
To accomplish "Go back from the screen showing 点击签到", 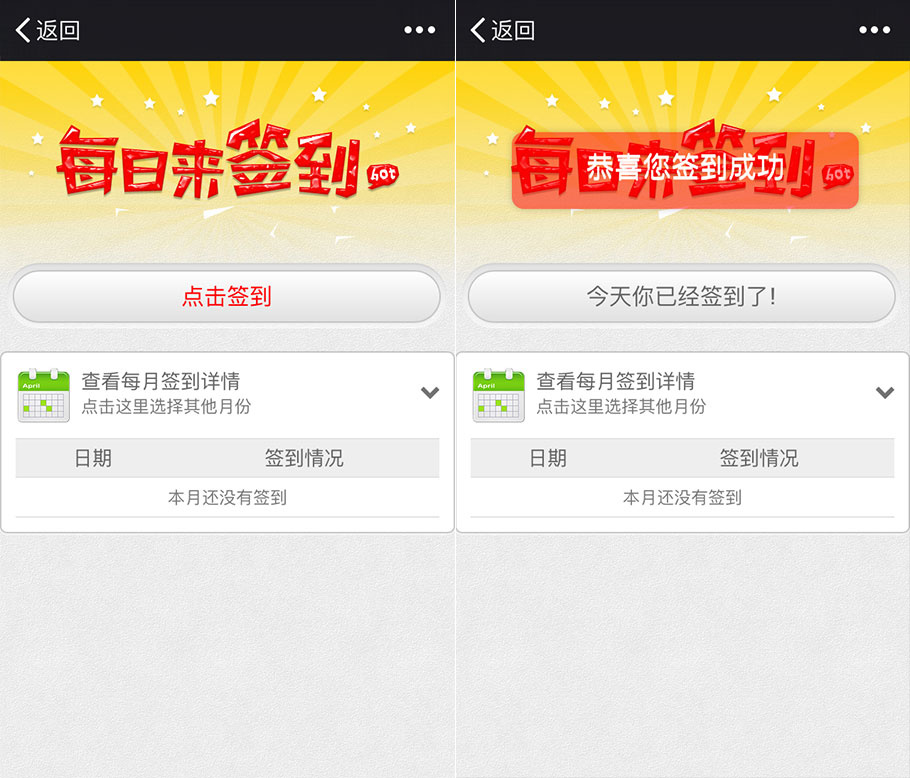I will click(47, 30).
